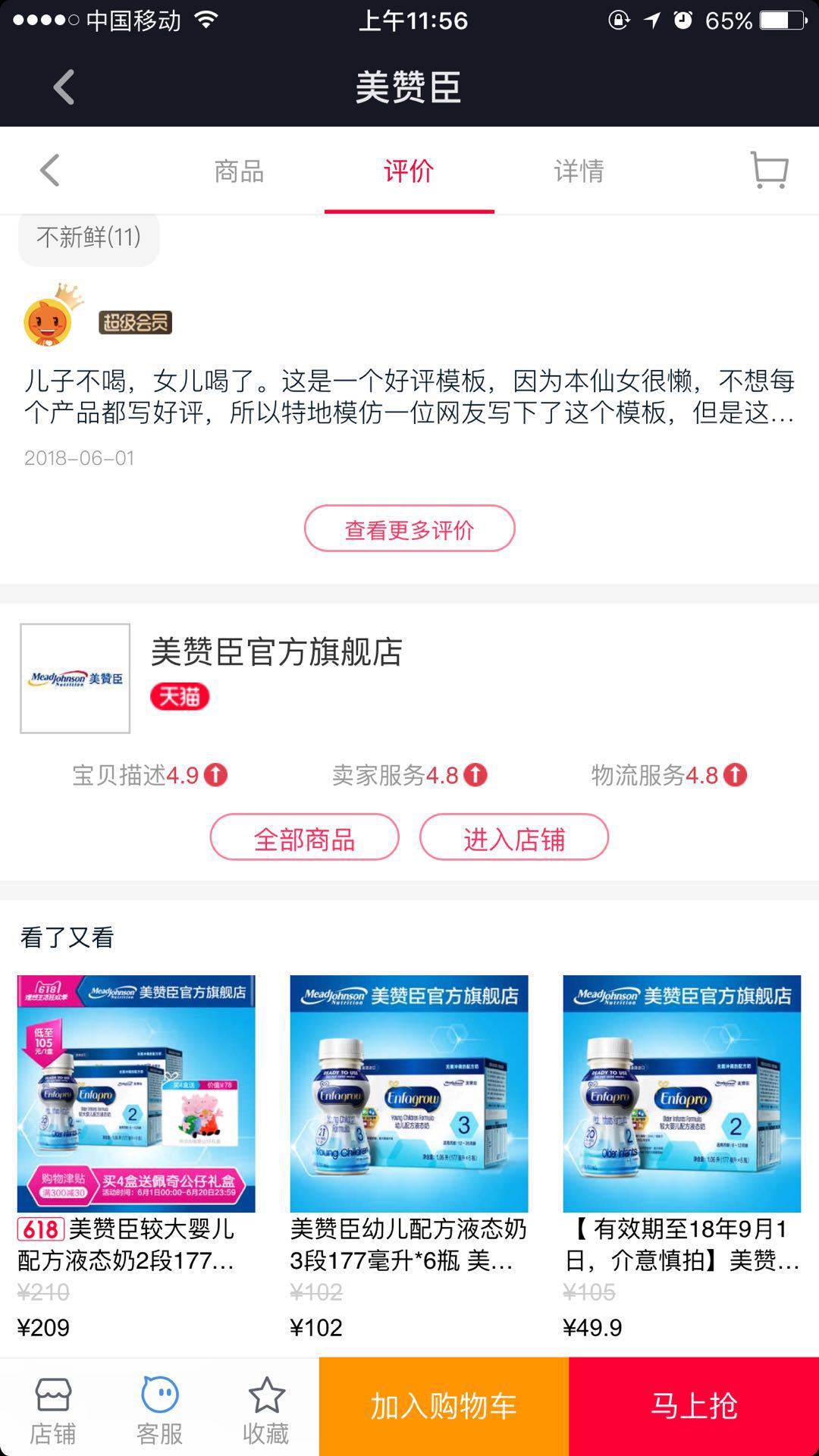
Task: Tap 进入店铺 to enter the store
Action: click(514, 838)
